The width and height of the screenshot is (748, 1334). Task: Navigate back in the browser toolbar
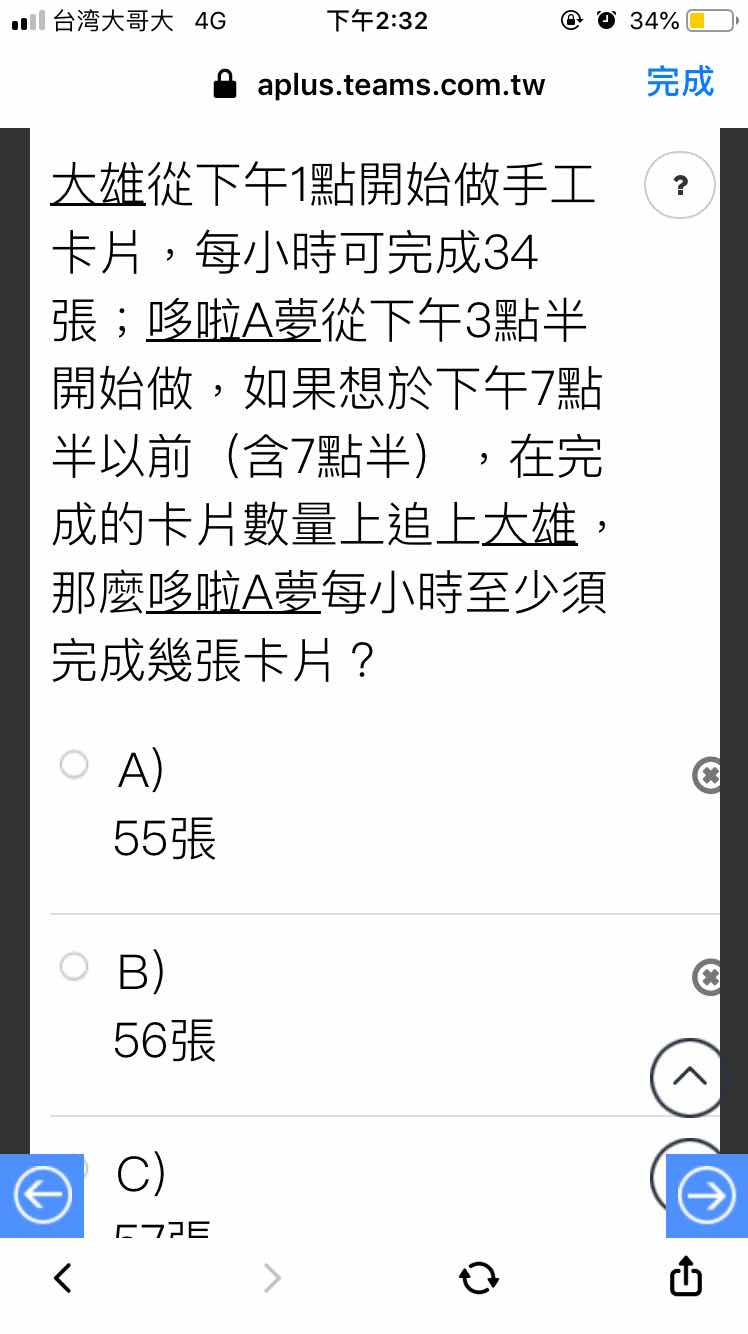point(62,1277)
